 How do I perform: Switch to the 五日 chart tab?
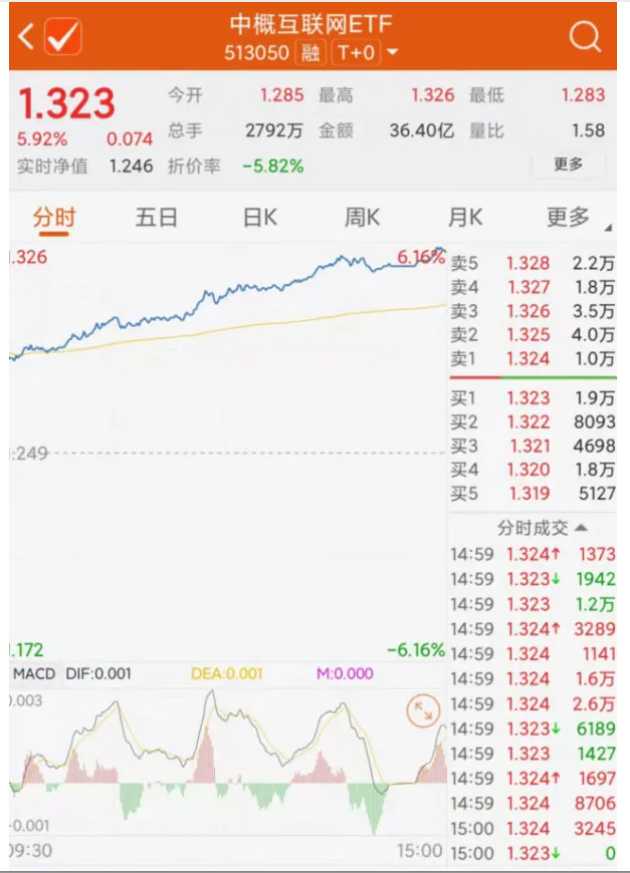click(156, 218)
